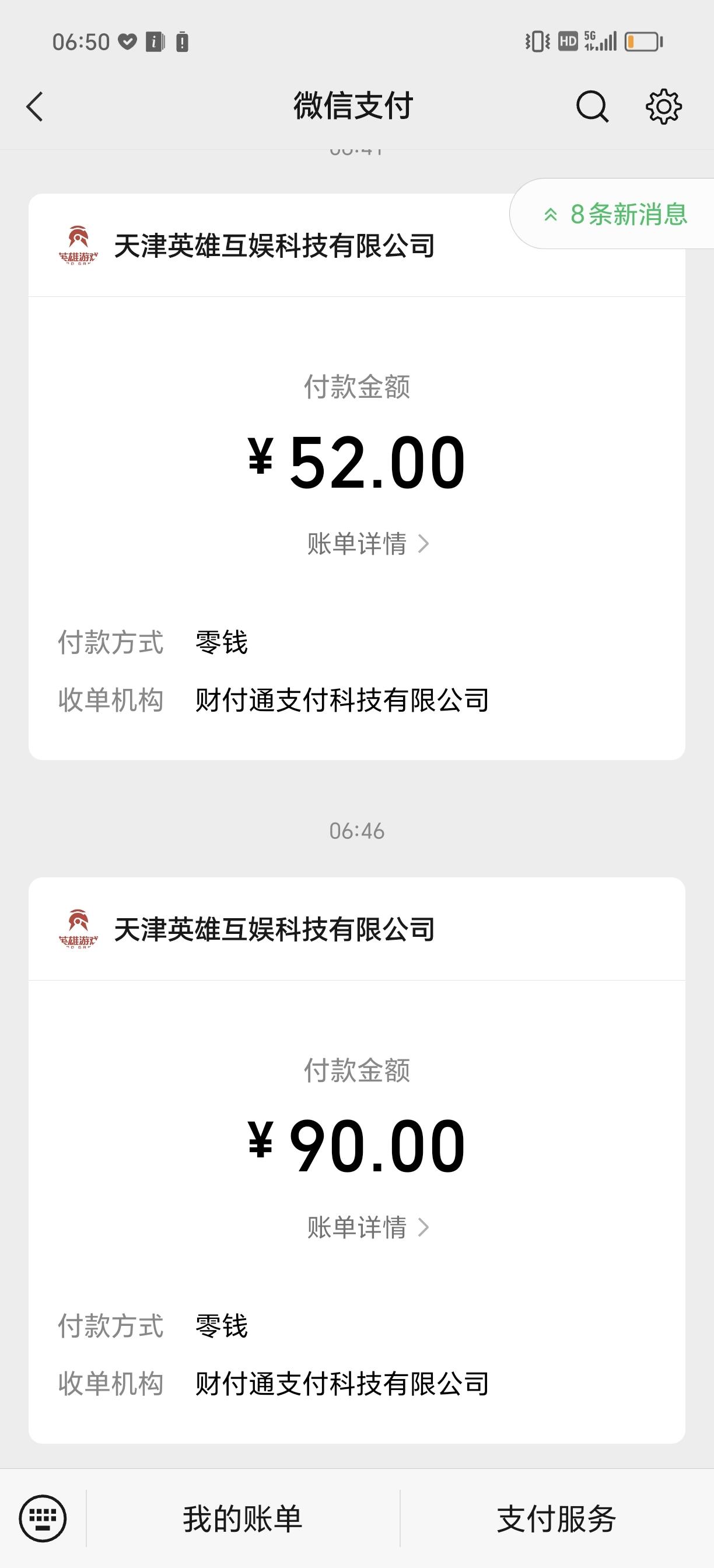Image resolution: width=714 pixels, height=1568 pixels.
Task: Open the 支付服务 menu
Action: (x=557, y=1518)
